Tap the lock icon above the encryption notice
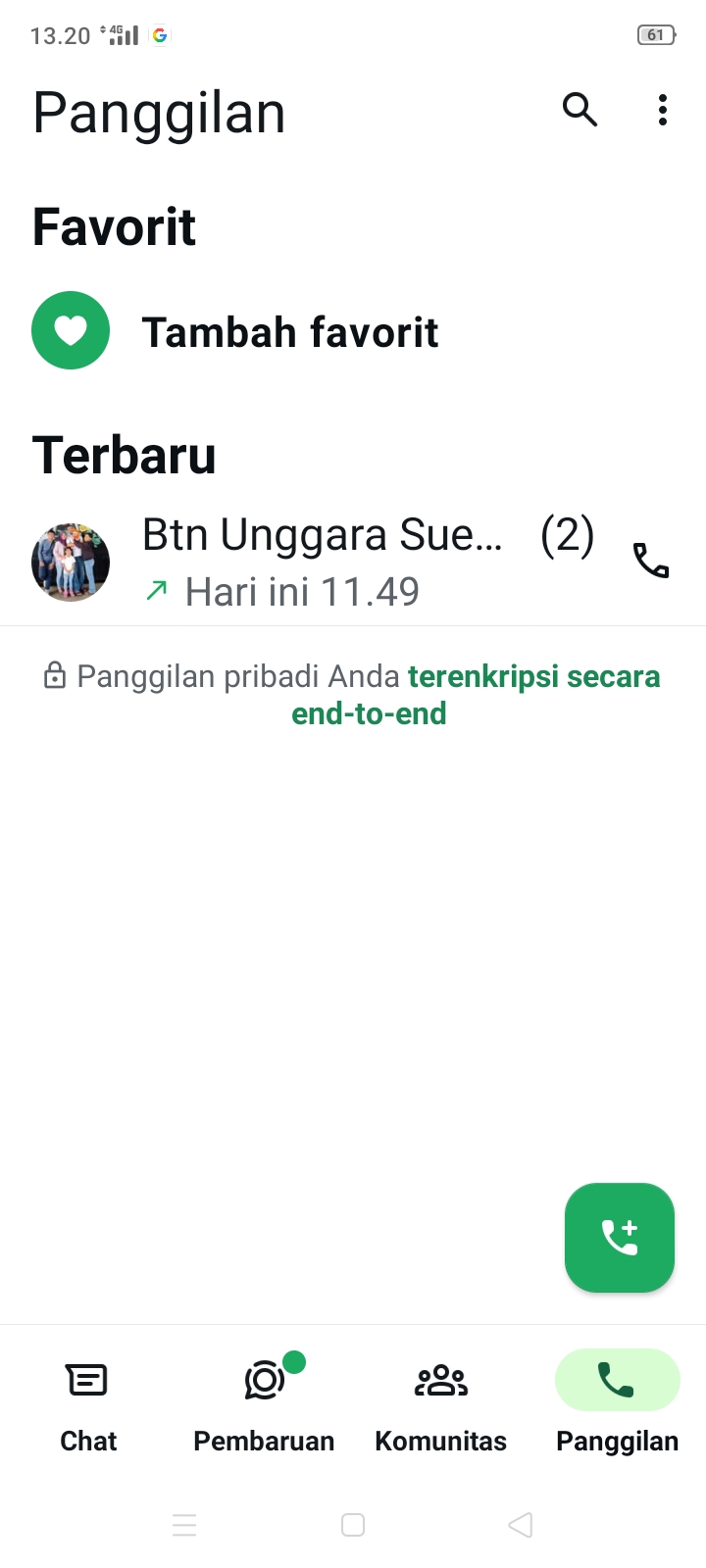The height and width of the screenshot is (1568, 706). pyautogui.click(x=55, y=675)
